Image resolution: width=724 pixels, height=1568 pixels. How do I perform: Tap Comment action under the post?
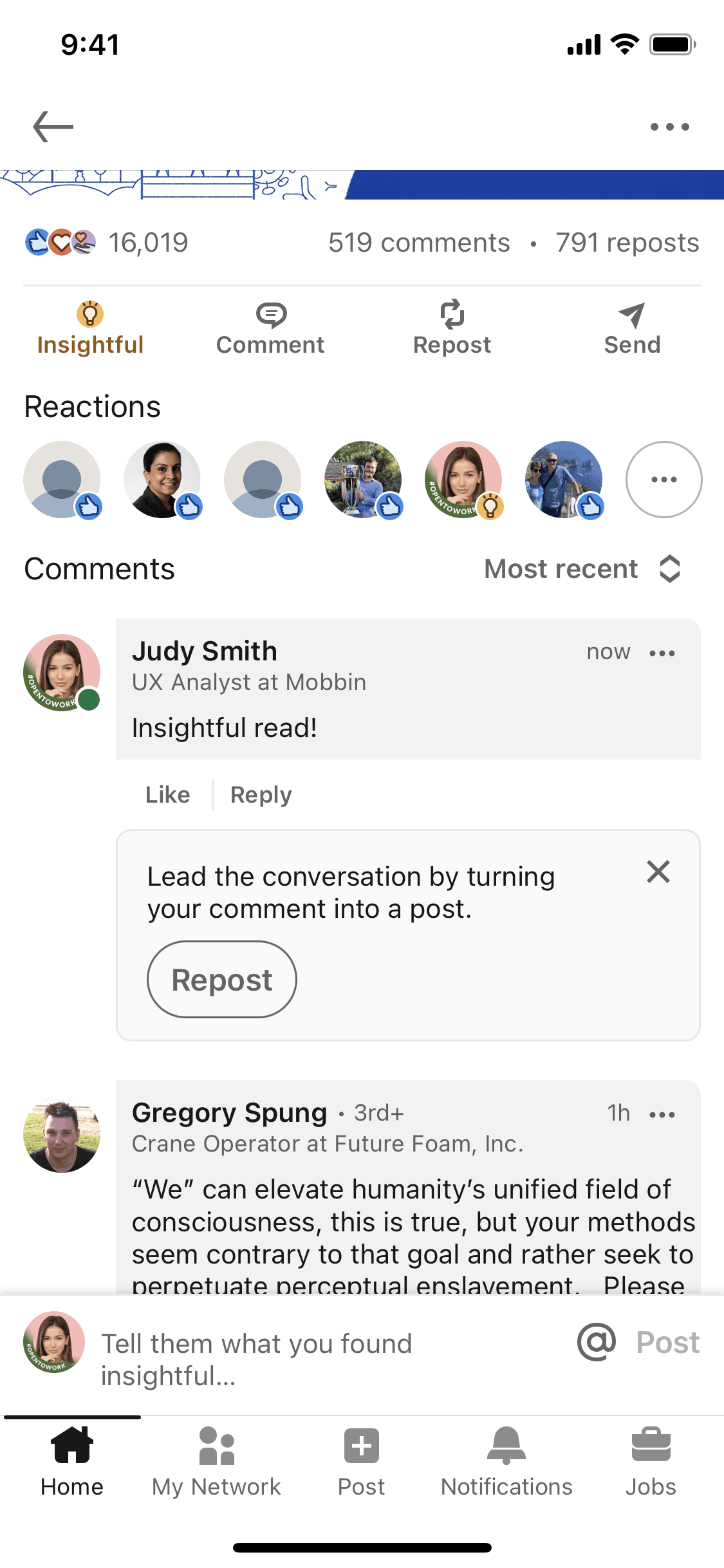270,328
